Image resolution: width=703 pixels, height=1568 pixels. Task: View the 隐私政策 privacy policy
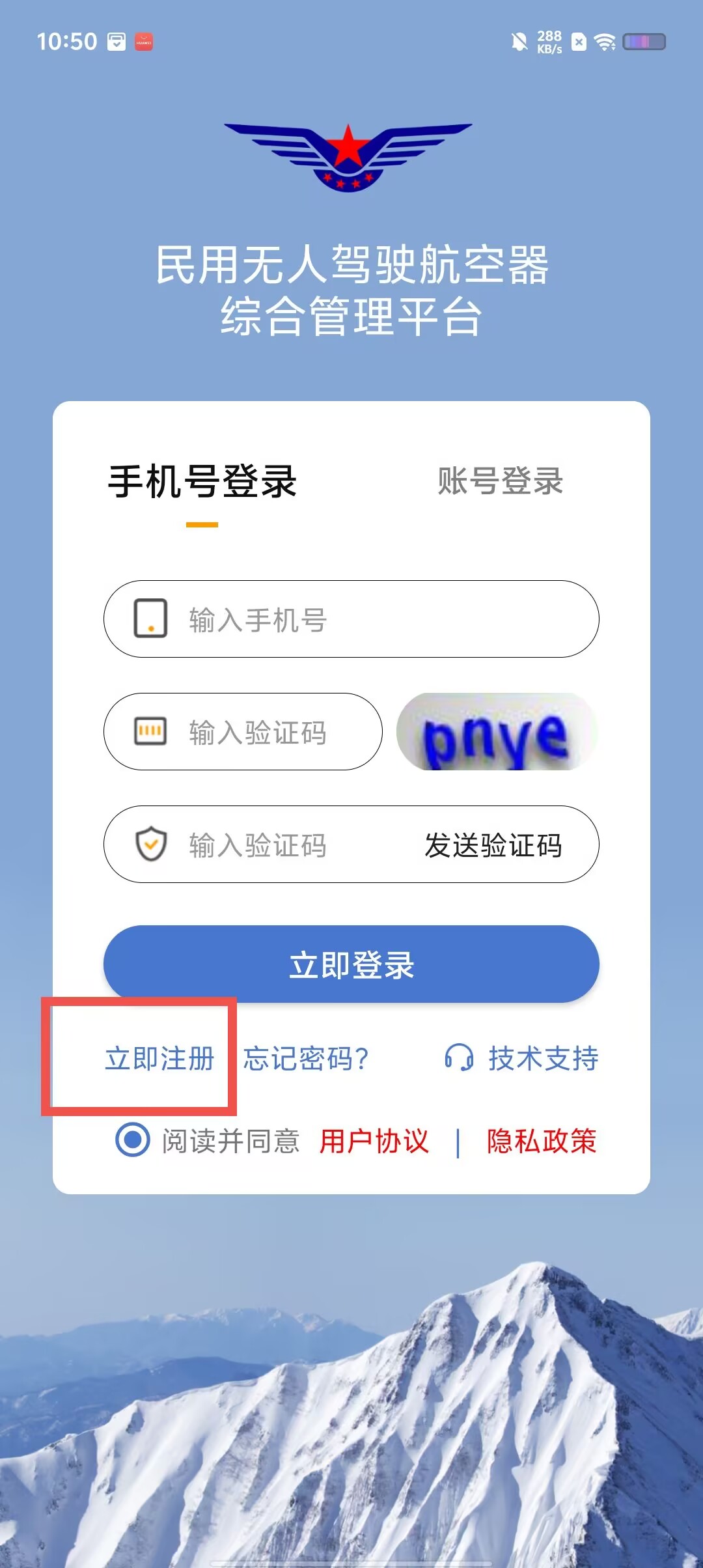click(x=542, y=1141)
